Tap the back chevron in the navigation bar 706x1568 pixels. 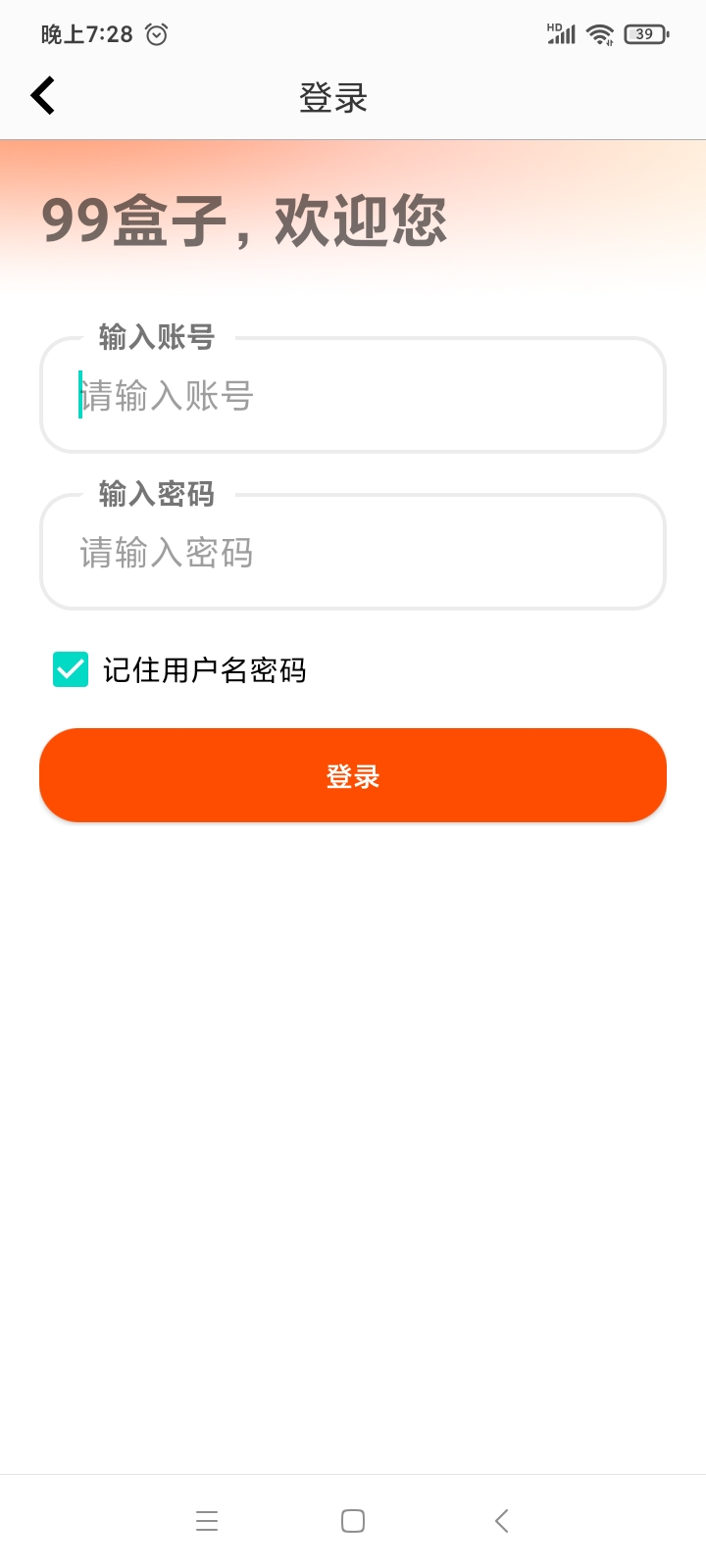[x=501, y=1520]
